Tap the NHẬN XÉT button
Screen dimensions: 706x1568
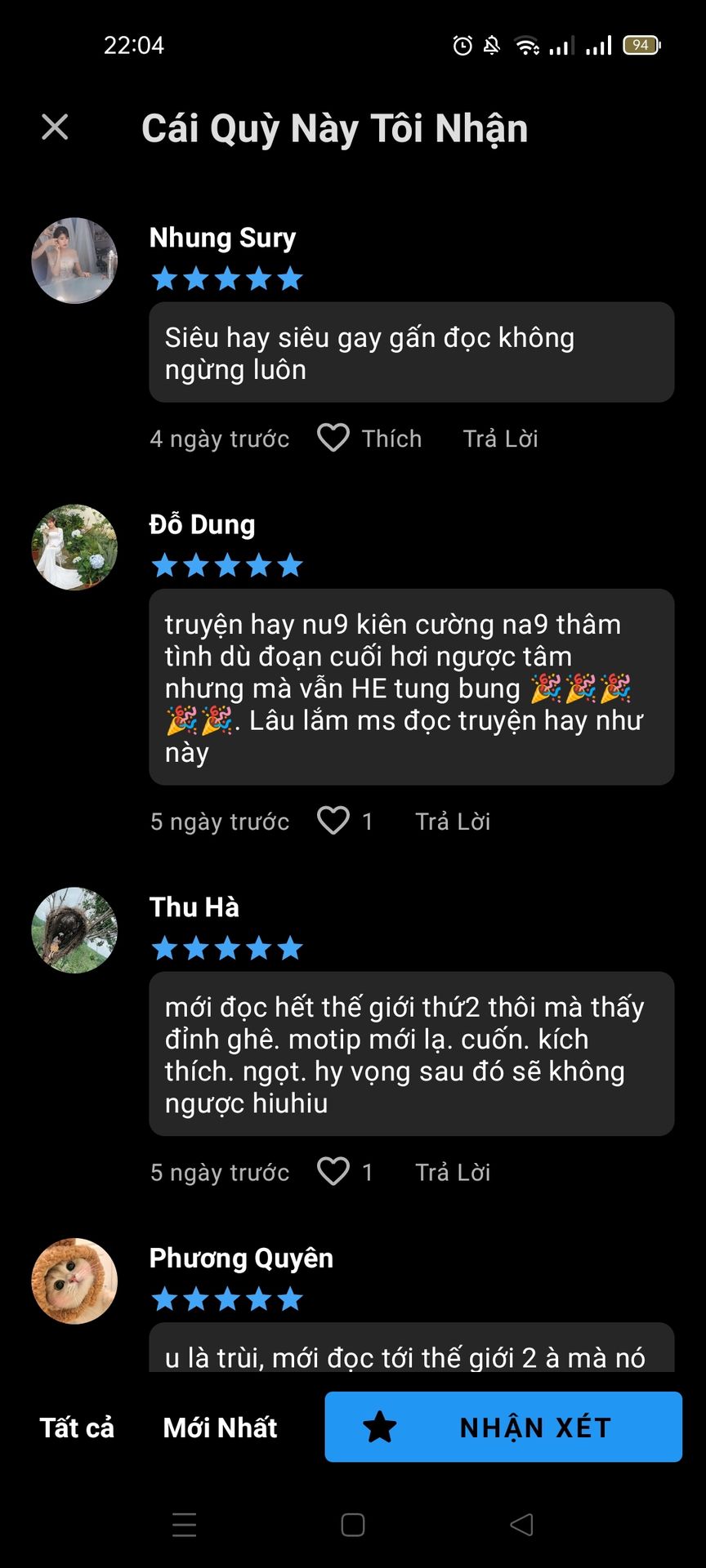503,1427
